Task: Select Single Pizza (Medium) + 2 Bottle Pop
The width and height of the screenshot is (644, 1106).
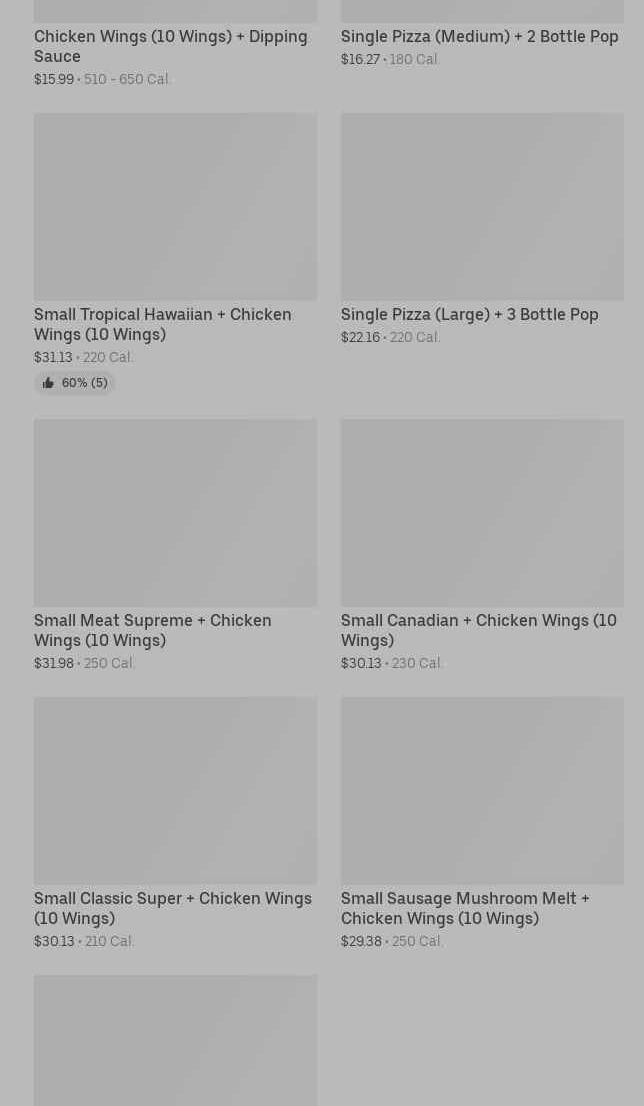Action: coord(479,37)
